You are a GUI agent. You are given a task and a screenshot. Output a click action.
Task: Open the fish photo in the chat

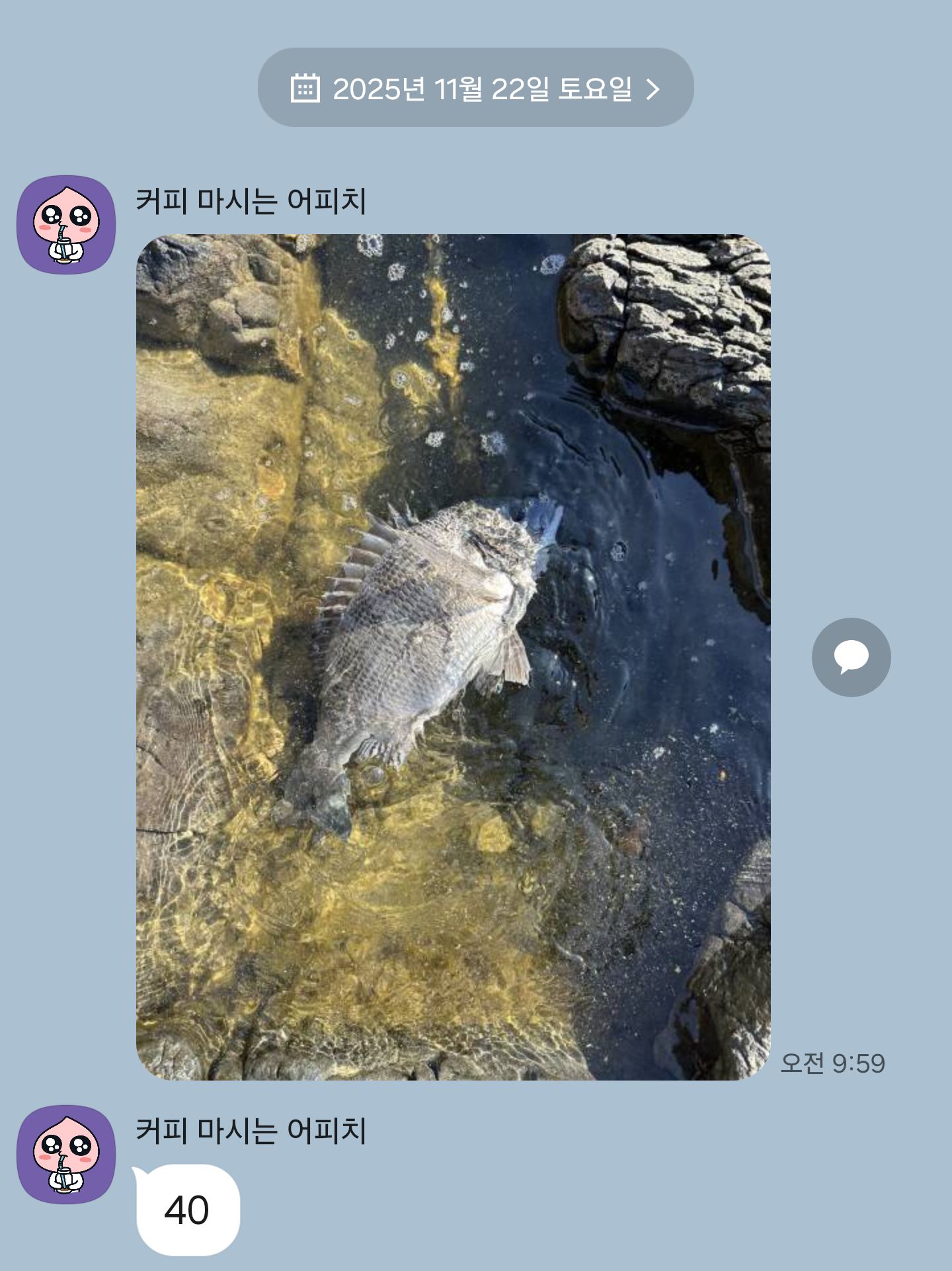[x=453, y=657]
